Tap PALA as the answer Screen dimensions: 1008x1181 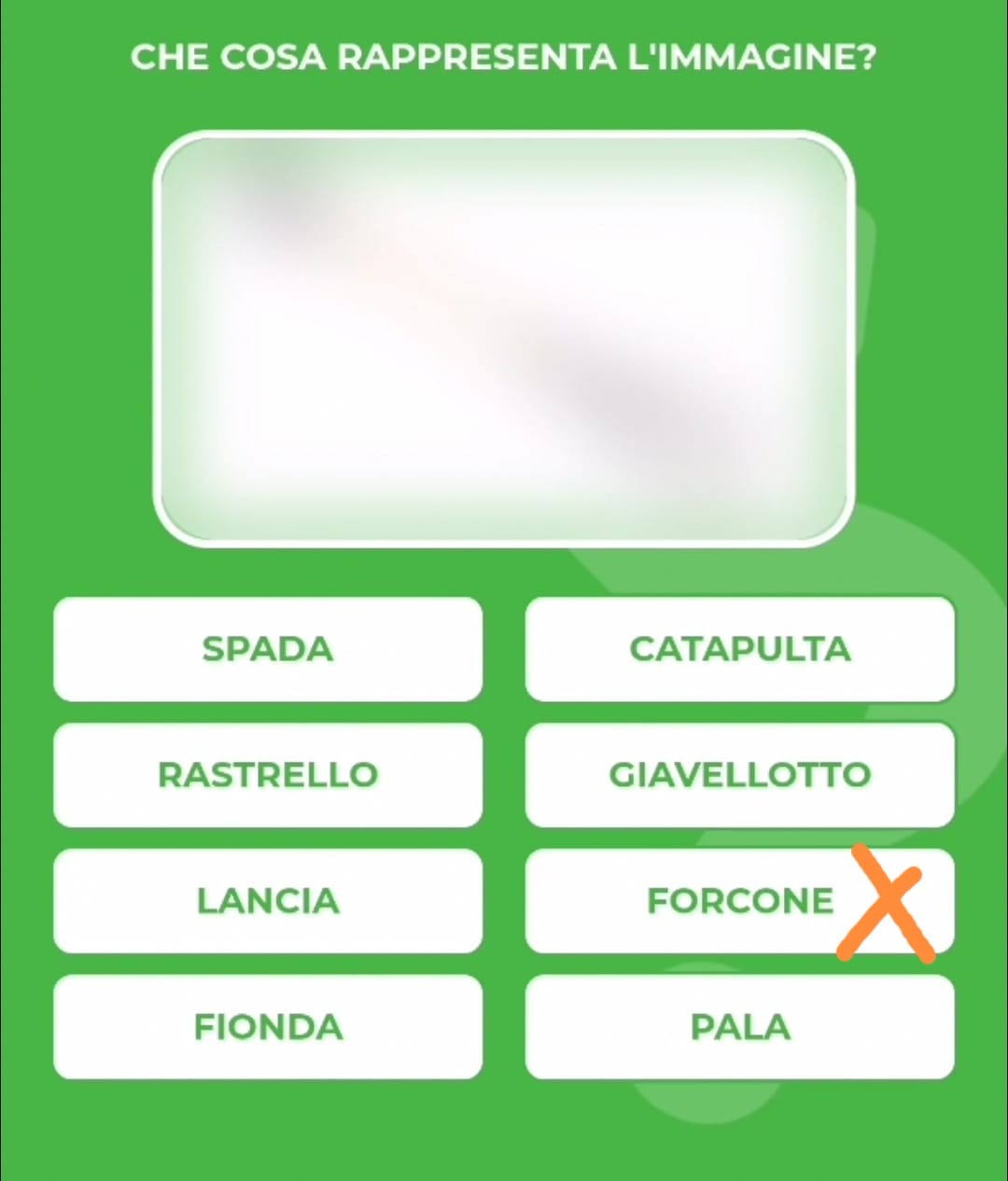click(739, 1027)
